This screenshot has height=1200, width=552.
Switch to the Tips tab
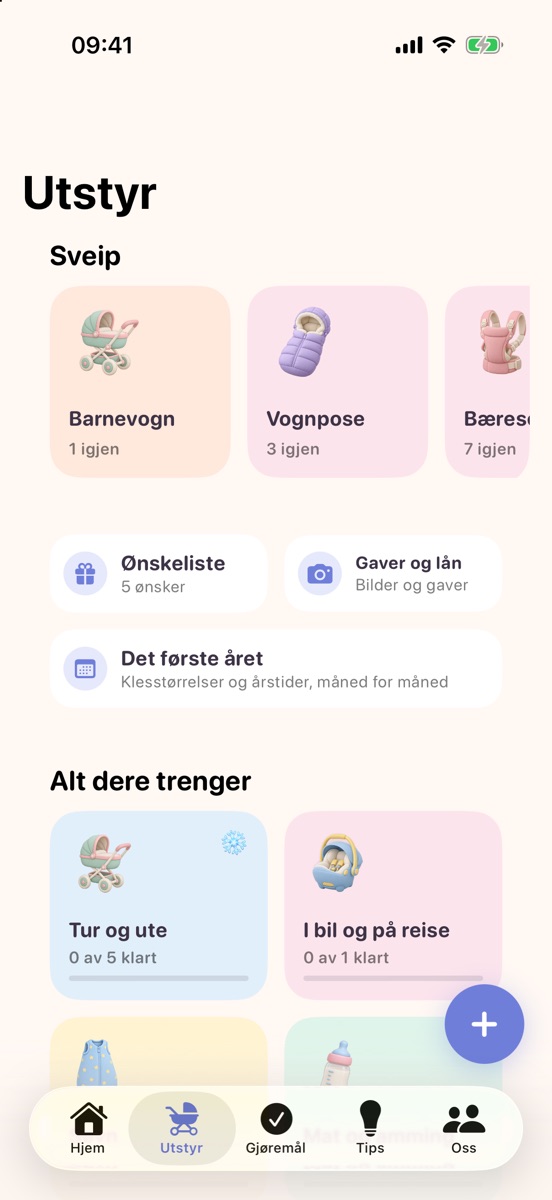pyautogui.click(x=370, y=1128)
